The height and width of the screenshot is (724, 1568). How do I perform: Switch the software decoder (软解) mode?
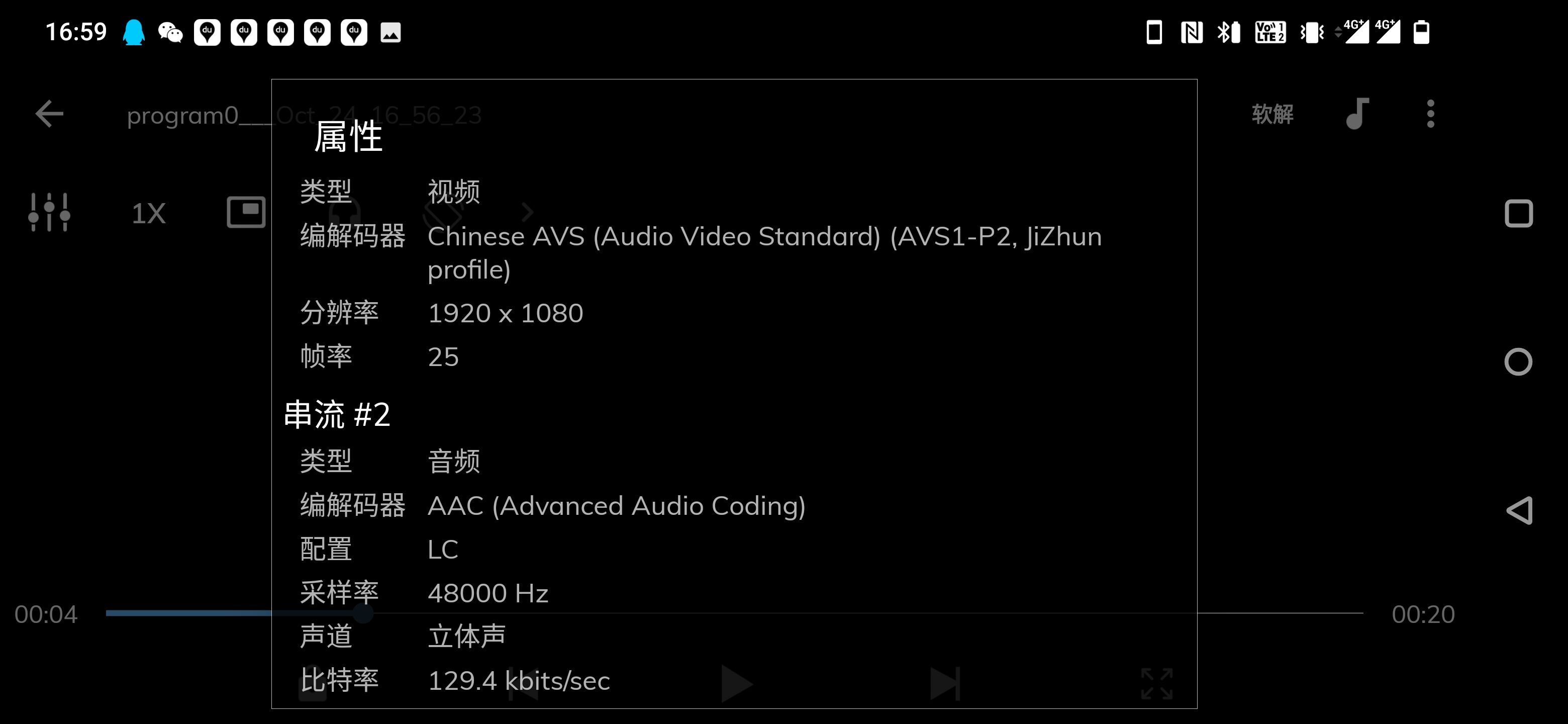tap(1272, 114)
